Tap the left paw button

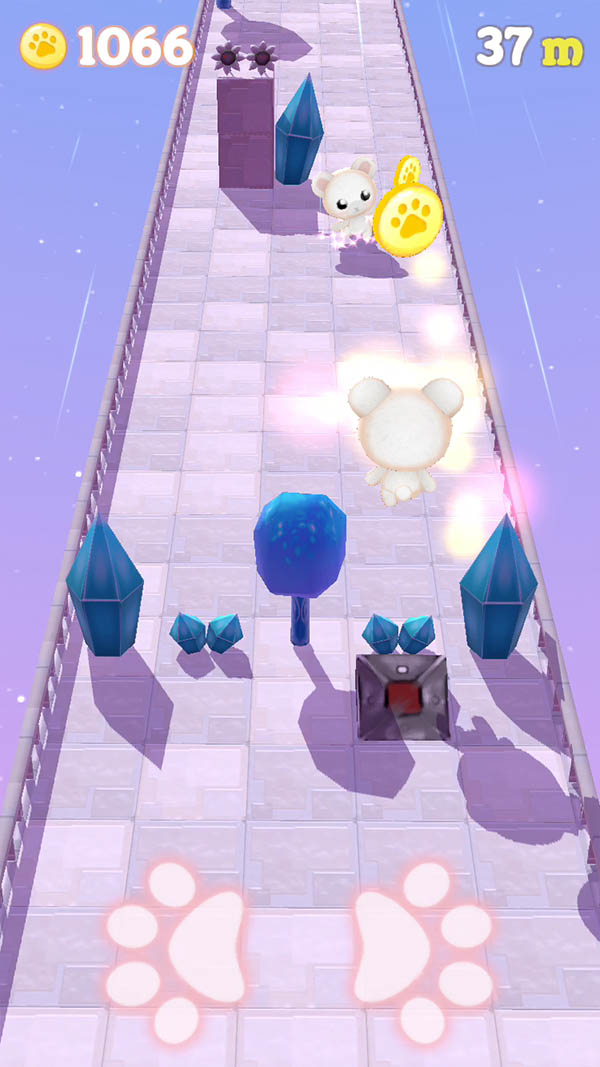point(180,952)
